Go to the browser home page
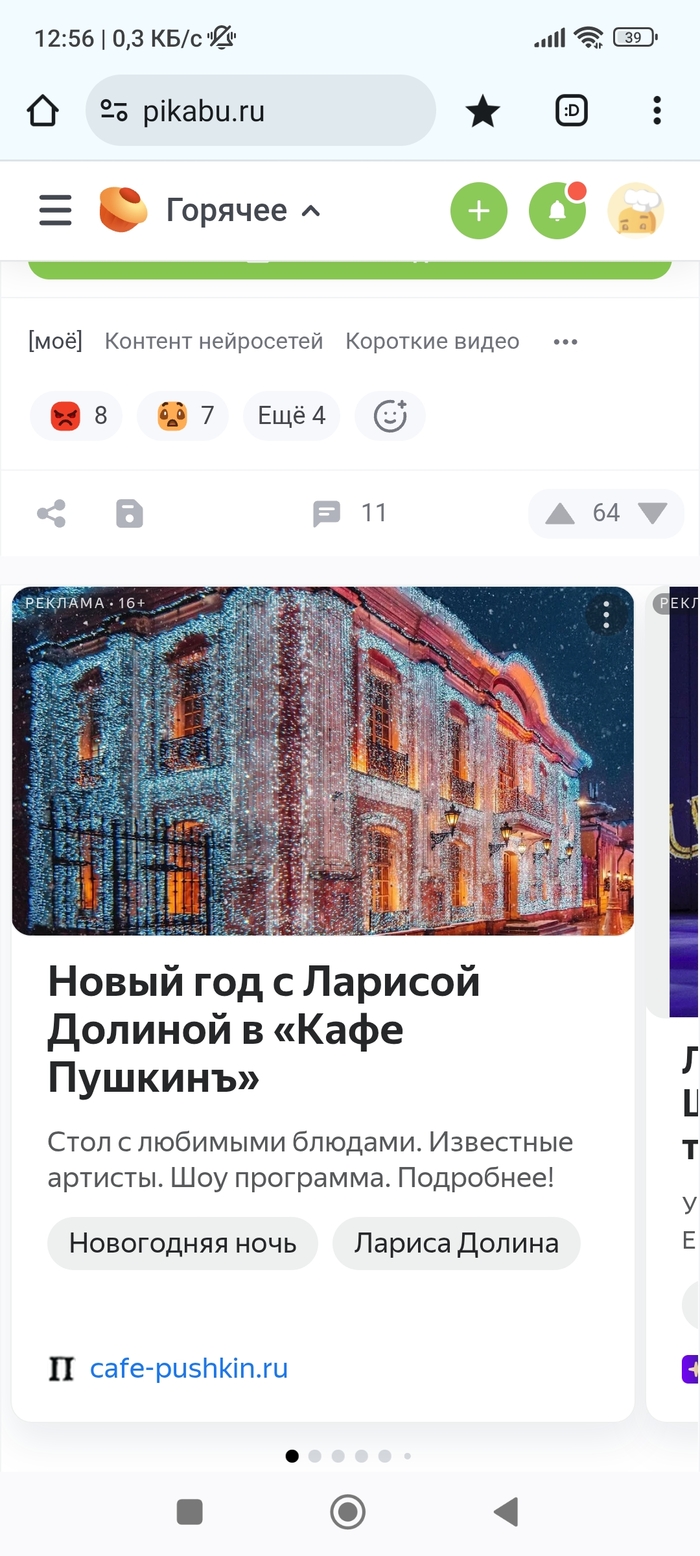 43,111
